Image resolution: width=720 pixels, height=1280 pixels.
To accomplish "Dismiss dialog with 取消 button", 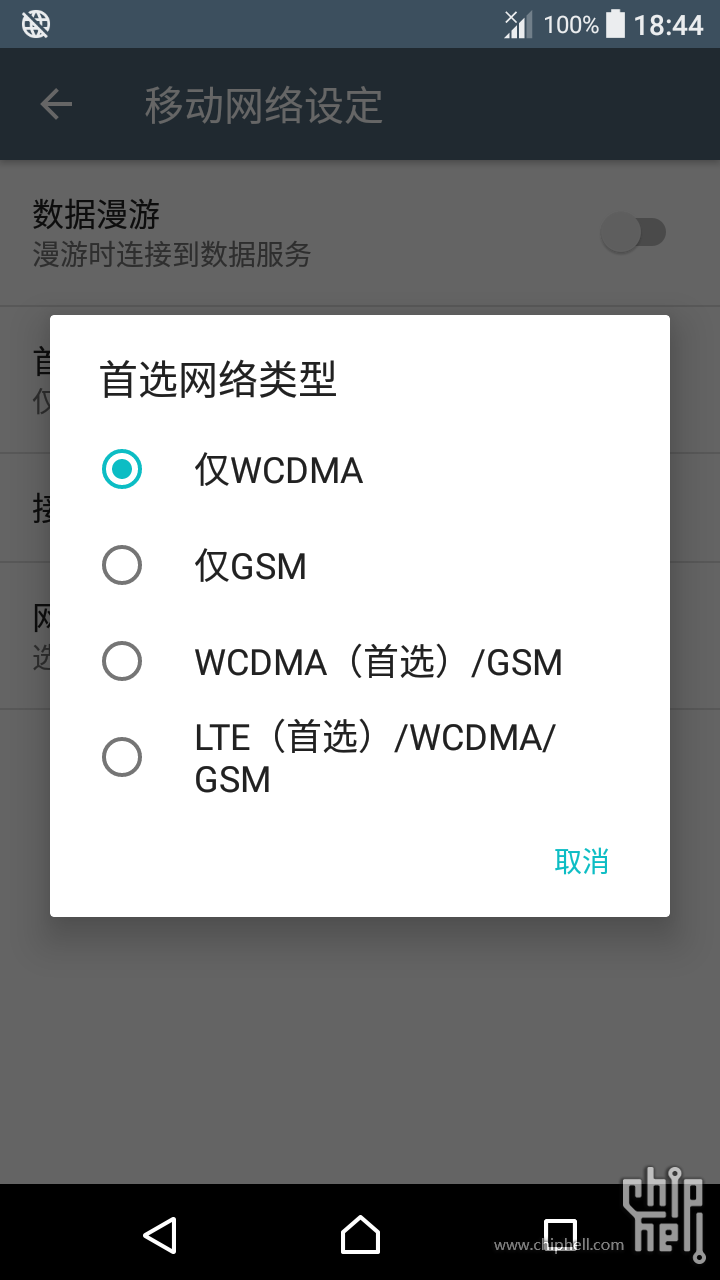I will 582,861.
